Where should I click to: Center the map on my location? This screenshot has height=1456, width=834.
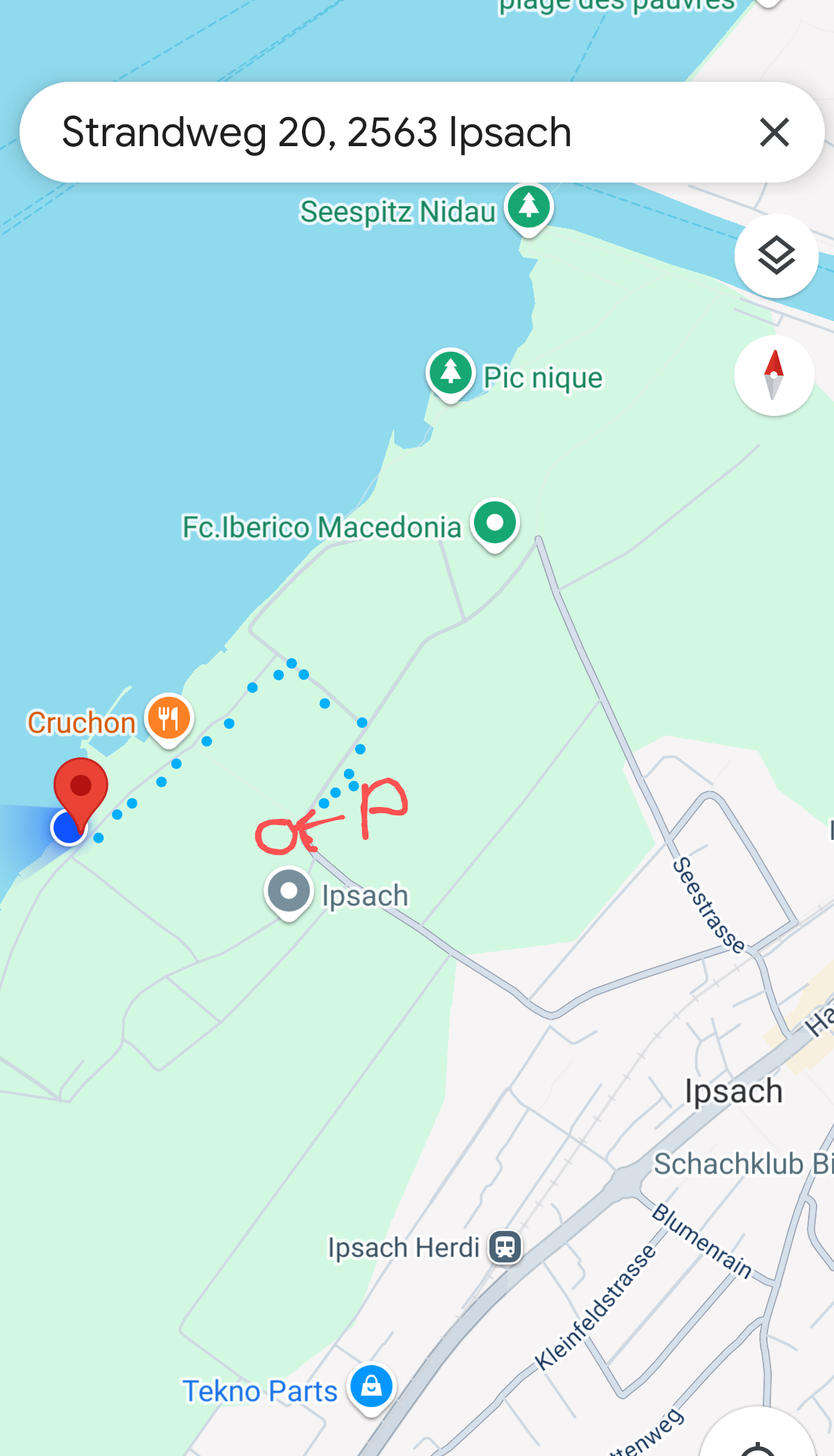click(758, 1442)
